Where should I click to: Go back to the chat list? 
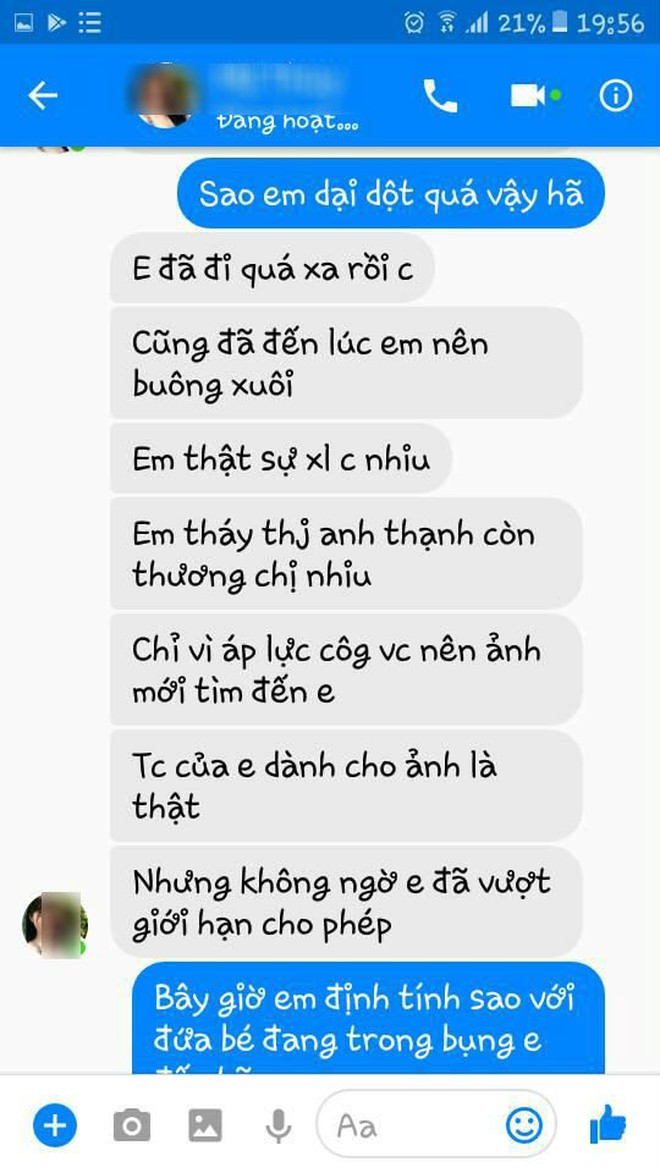[43, 96]
